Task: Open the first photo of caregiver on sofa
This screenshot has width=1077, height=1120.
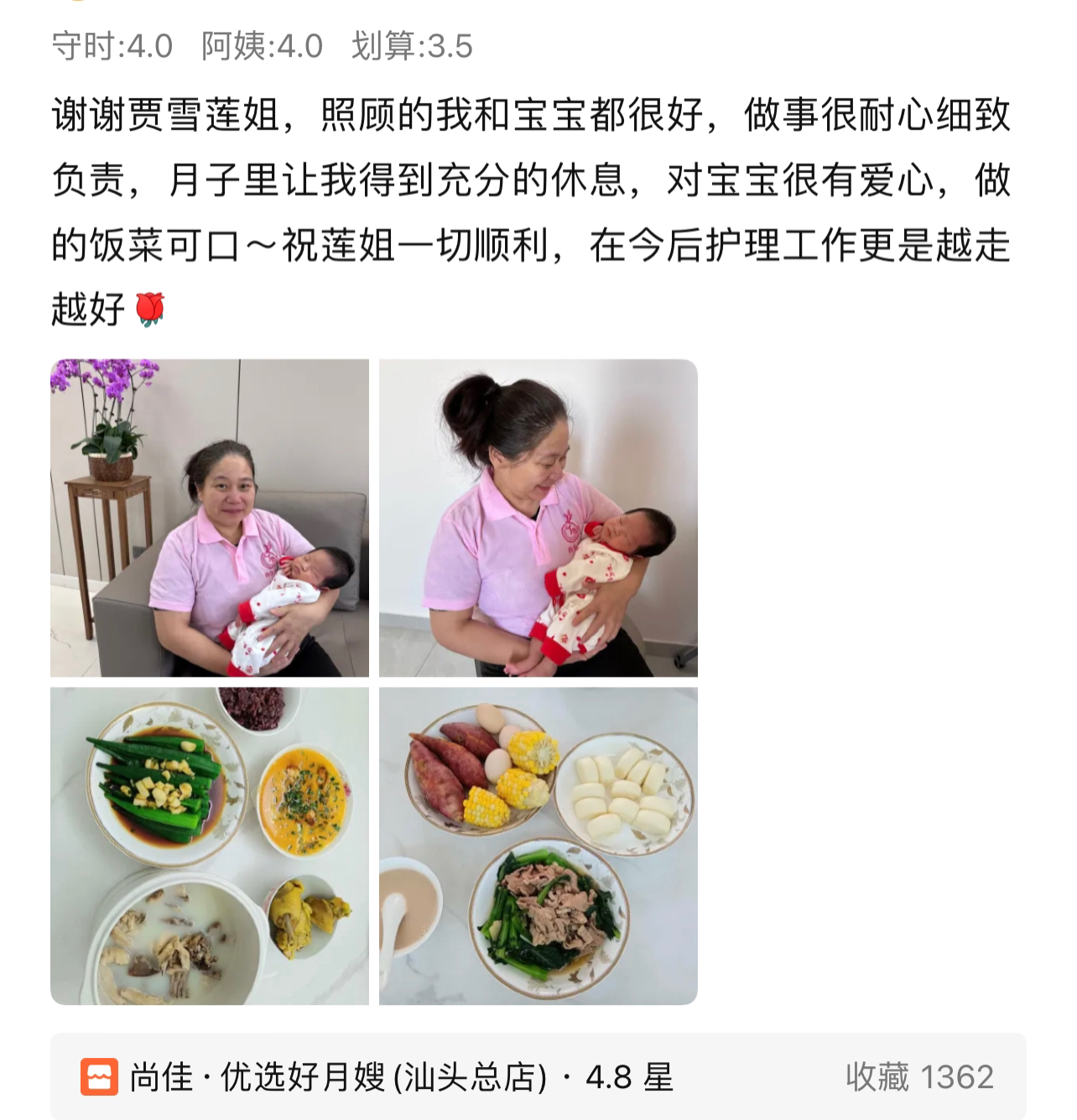Action: pos(210,518)
